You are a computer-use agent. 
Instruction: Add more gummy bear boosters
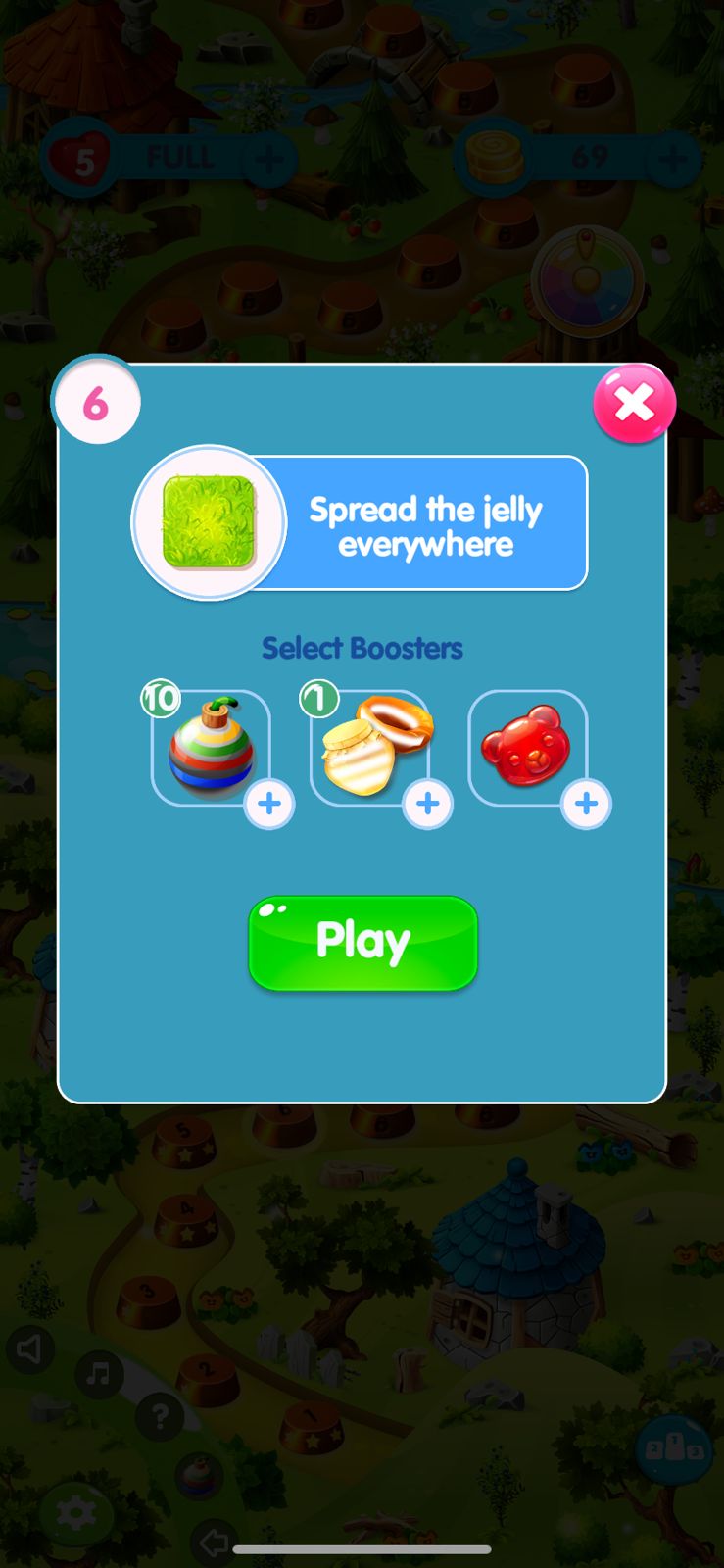(586, 804)
